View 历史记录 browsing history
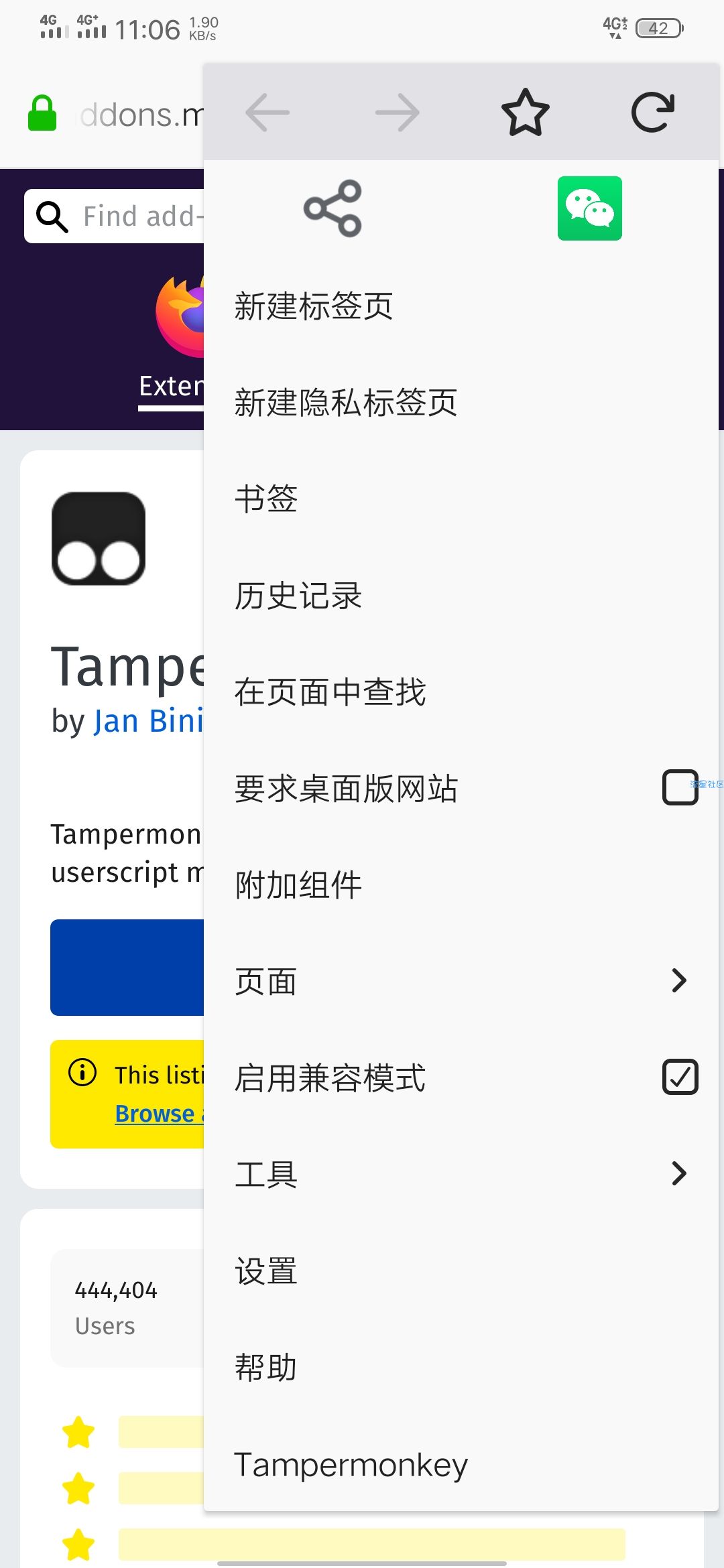The width and height of the screenshot is (724, 1568). [x=298, y=596]
